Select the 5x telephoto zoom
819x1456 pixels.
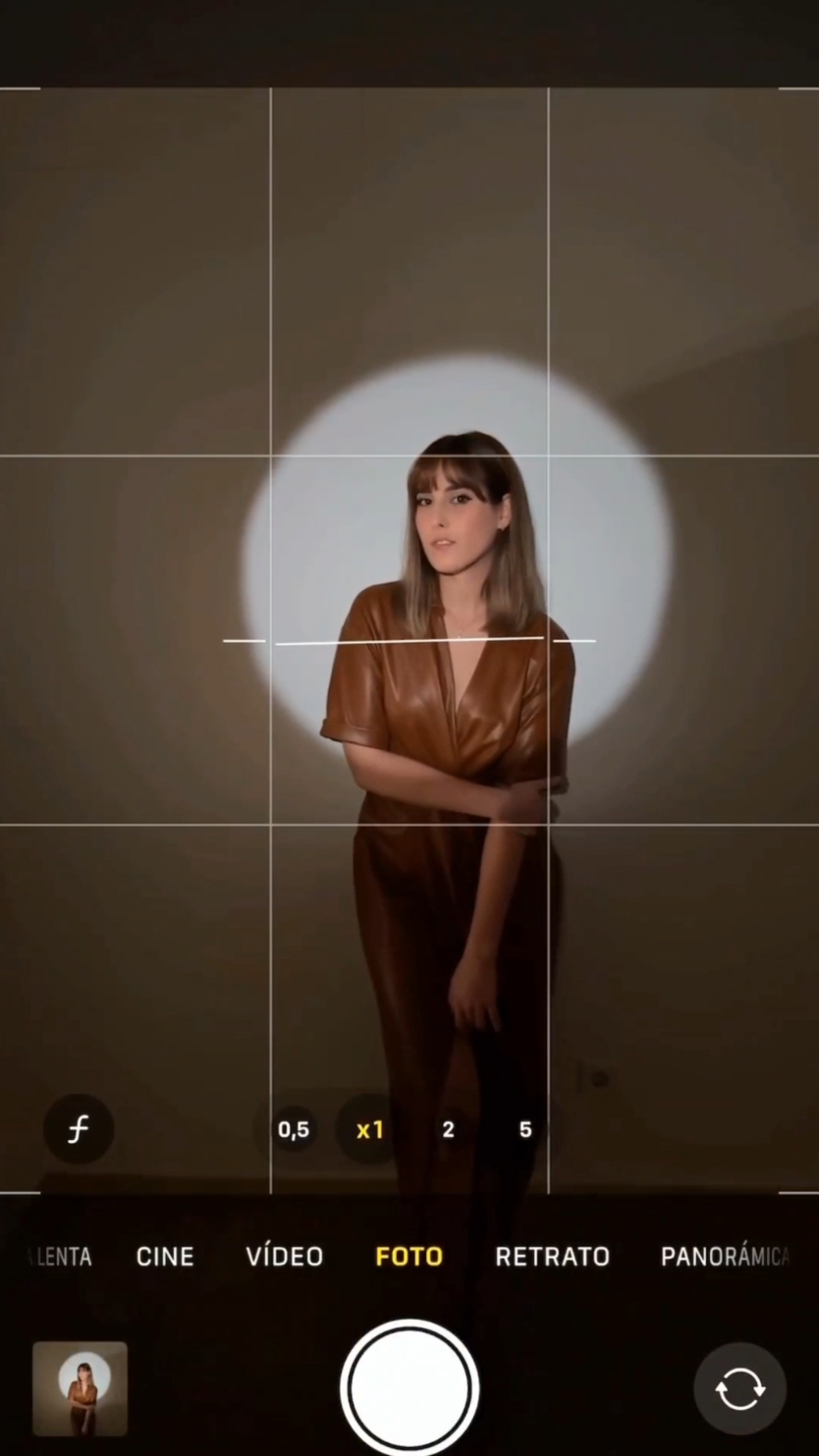pyautogui.click(x=525, y=1130)
